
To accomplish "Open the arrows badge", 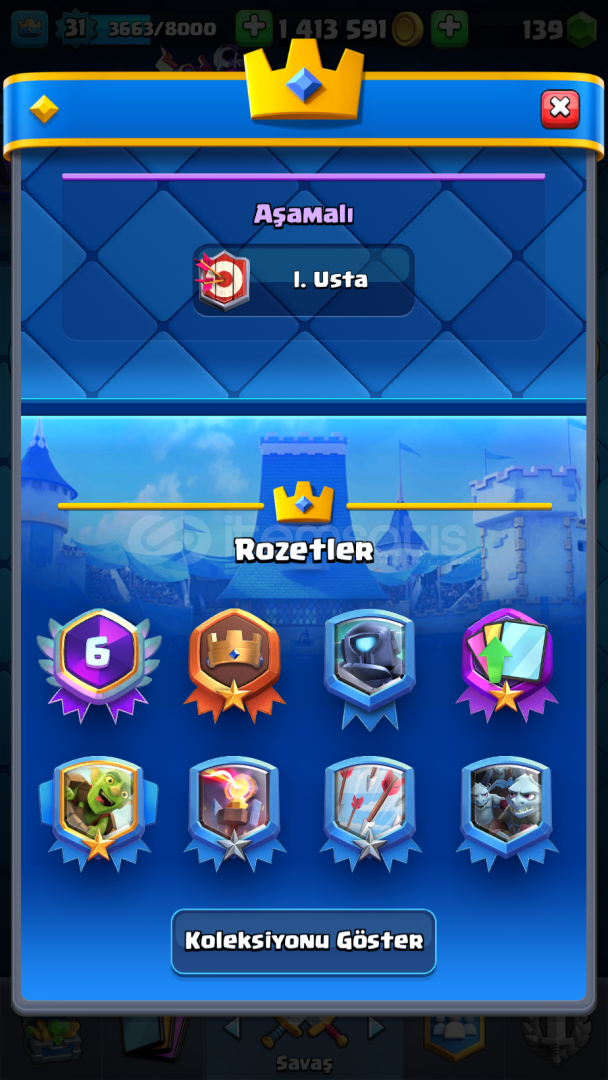I will click(370, 809).
